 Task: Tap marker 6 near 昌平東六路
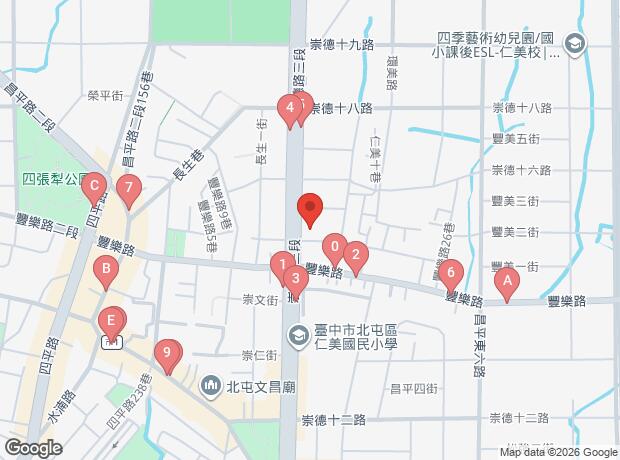(451, 272)
